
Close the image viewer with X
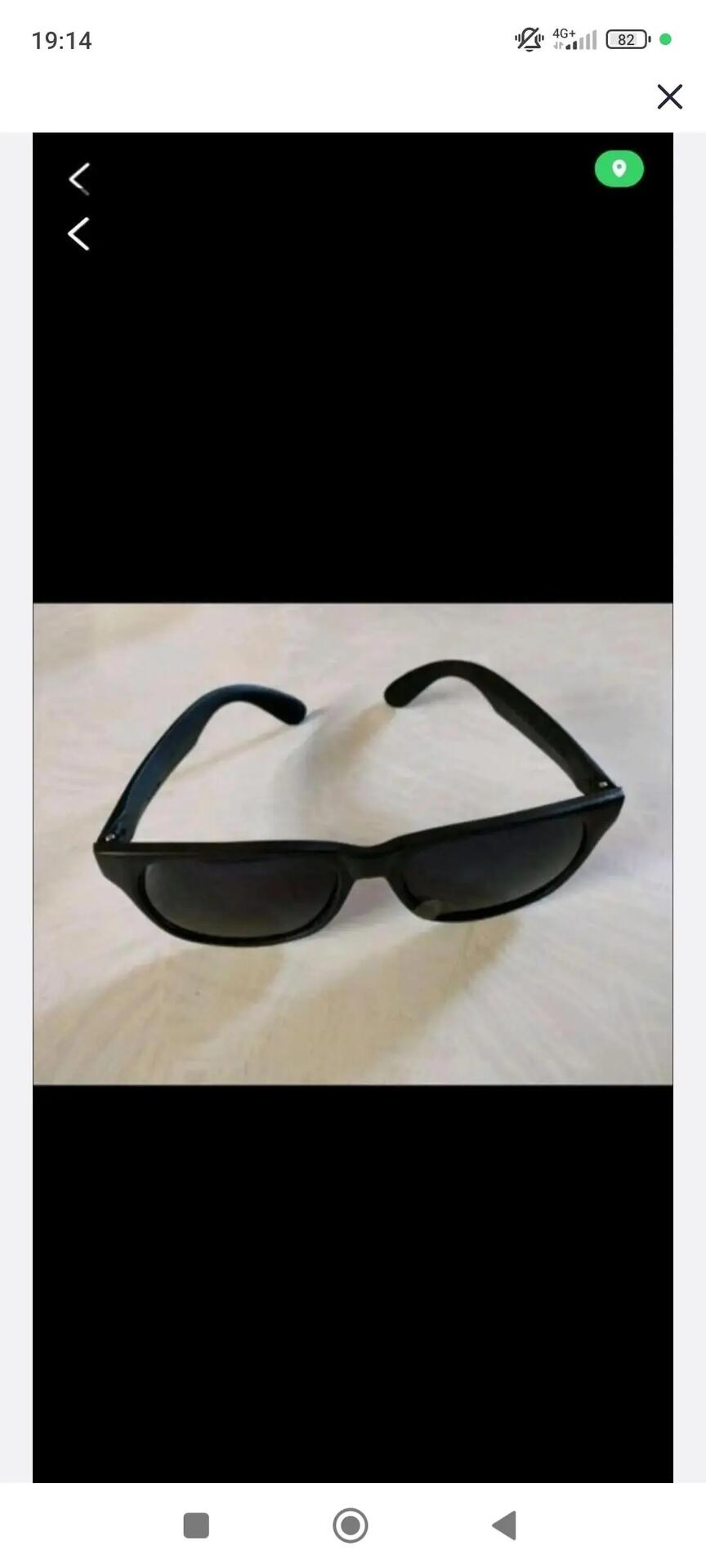point(669,96)
